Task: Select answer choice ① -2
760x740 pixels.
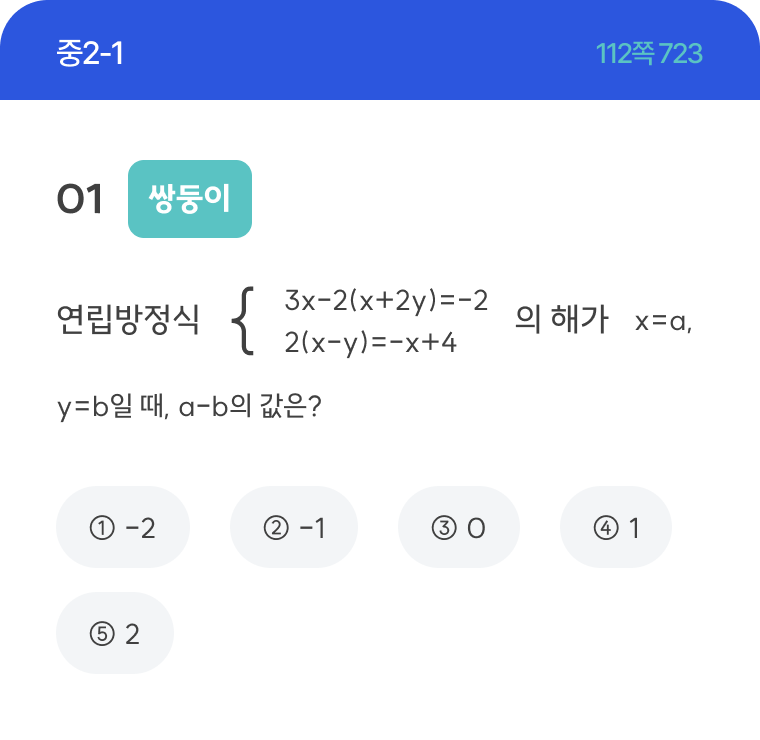Action: coord(123,528)
